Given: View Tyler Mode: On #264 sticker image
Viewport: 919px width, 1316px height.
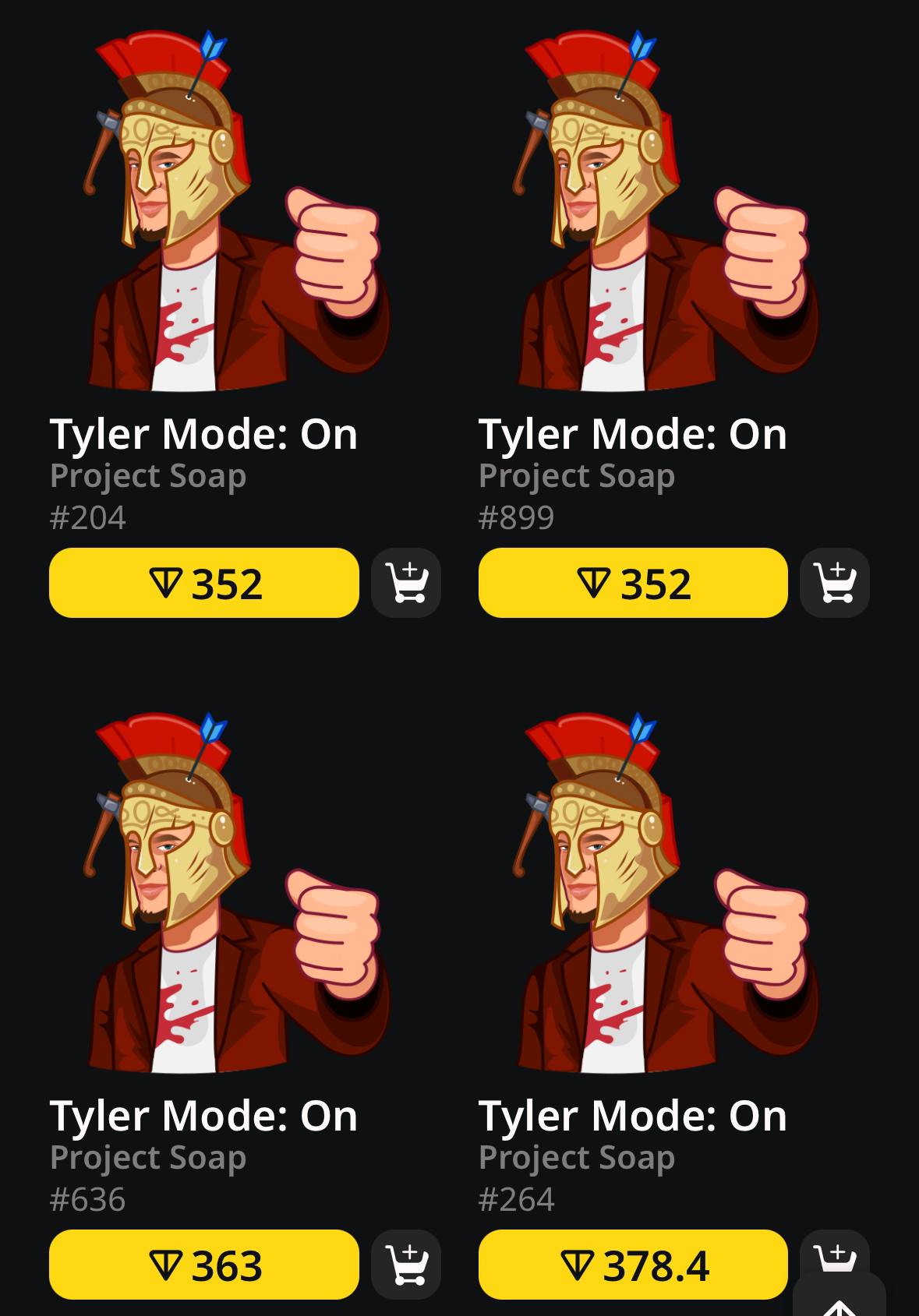Looking at the screenshot, I should point(663,892).
